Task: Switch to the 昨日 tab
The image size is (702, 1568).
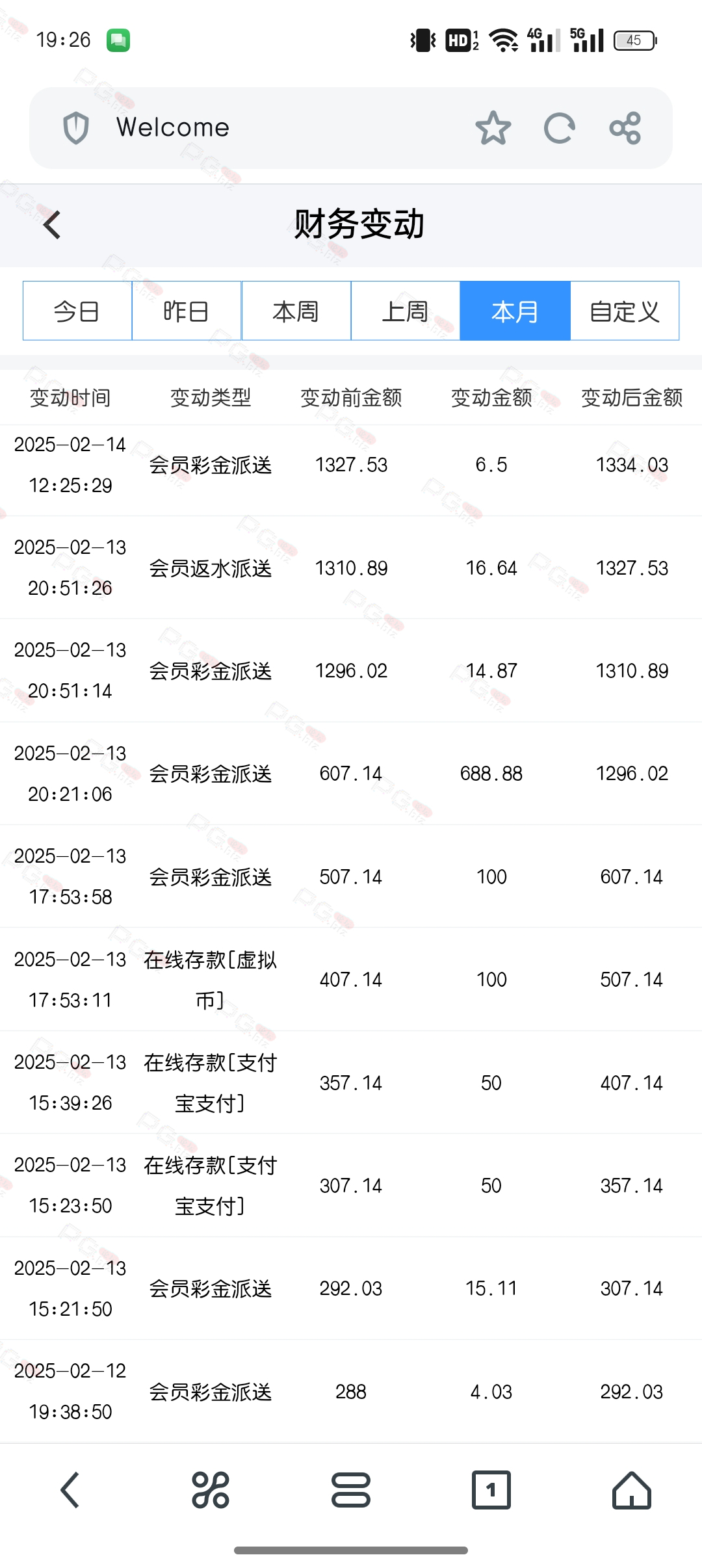Action: click(187, 311)
